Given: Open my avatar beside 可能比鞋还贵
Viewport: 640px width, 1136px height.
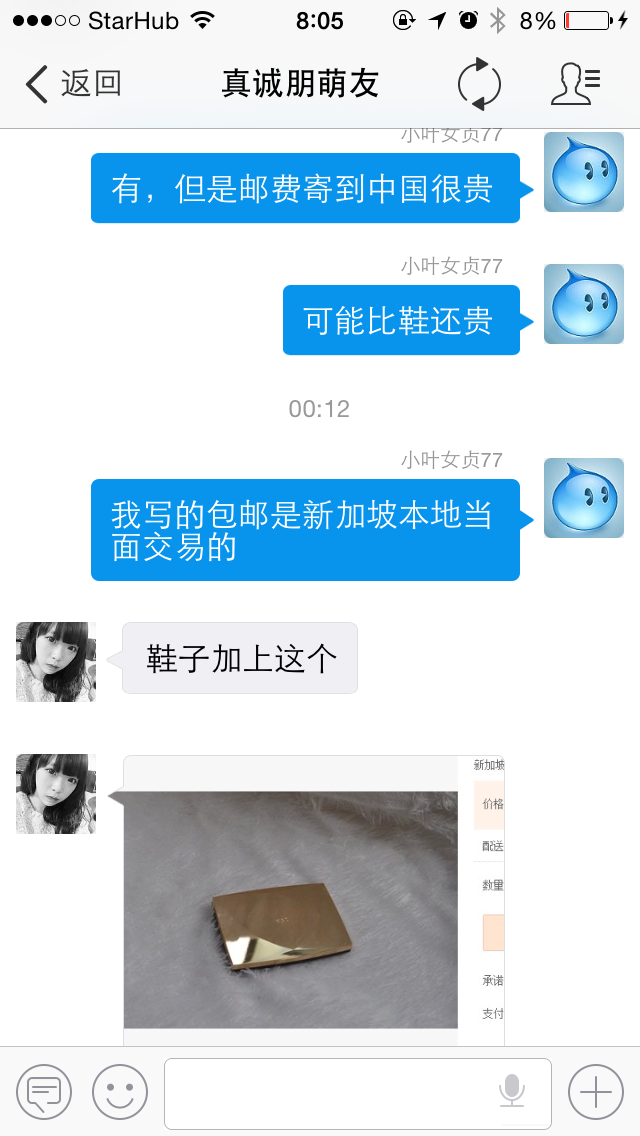Looking at the screenshot, I should tap(584, 304).
